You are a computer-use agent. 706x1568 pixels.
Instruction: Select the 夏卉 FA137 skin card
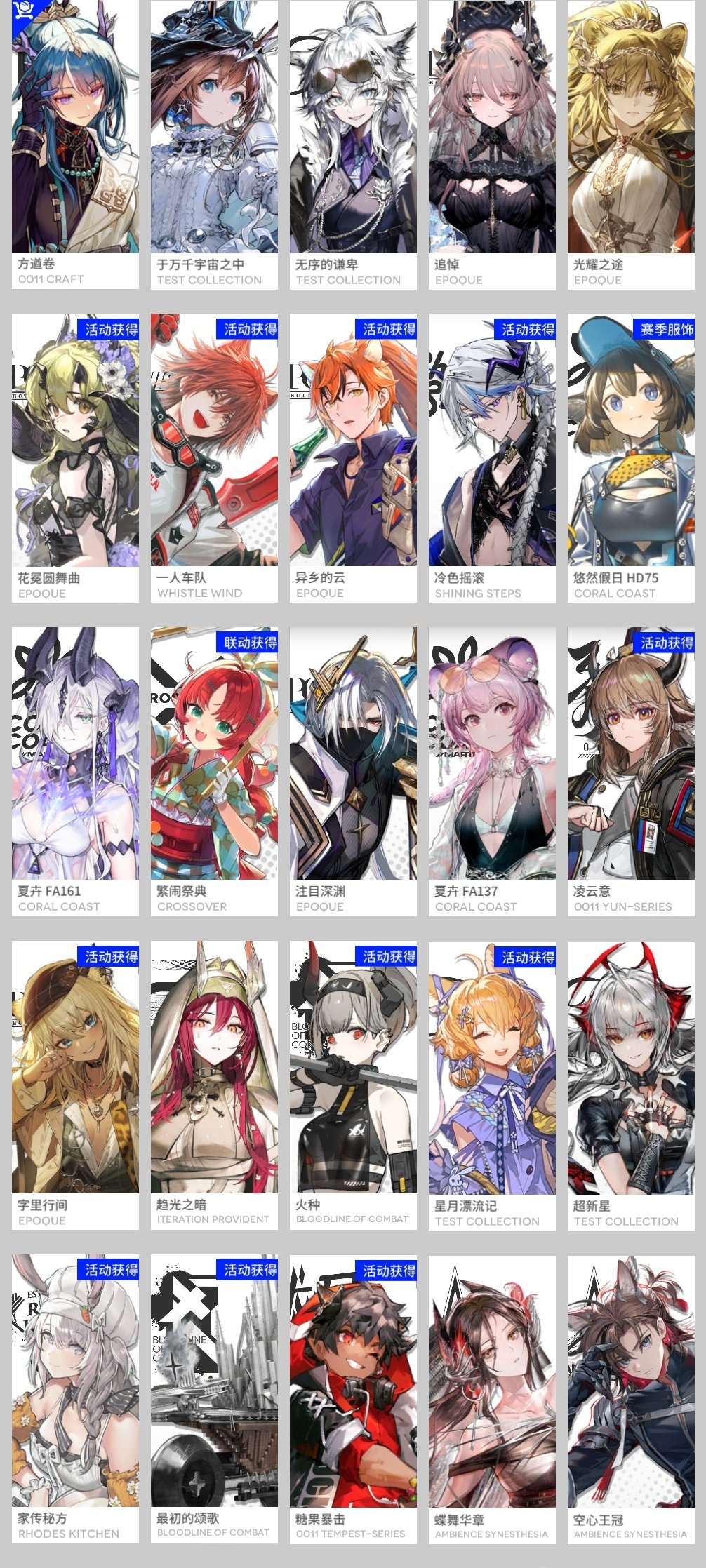pyautogui.click(x=492, y=771)
